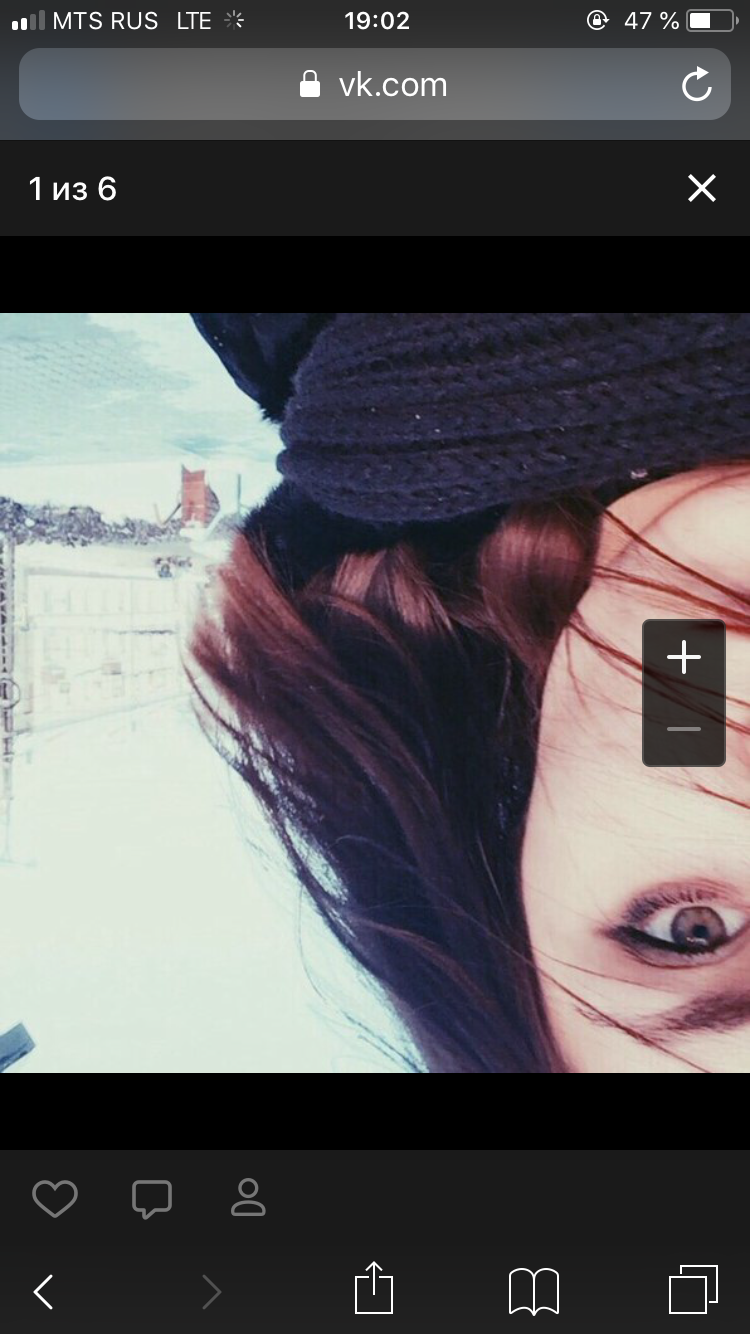Zoom out with the minus button
The width and height of the screenshot is (750, 1334).
coord(684,729)
